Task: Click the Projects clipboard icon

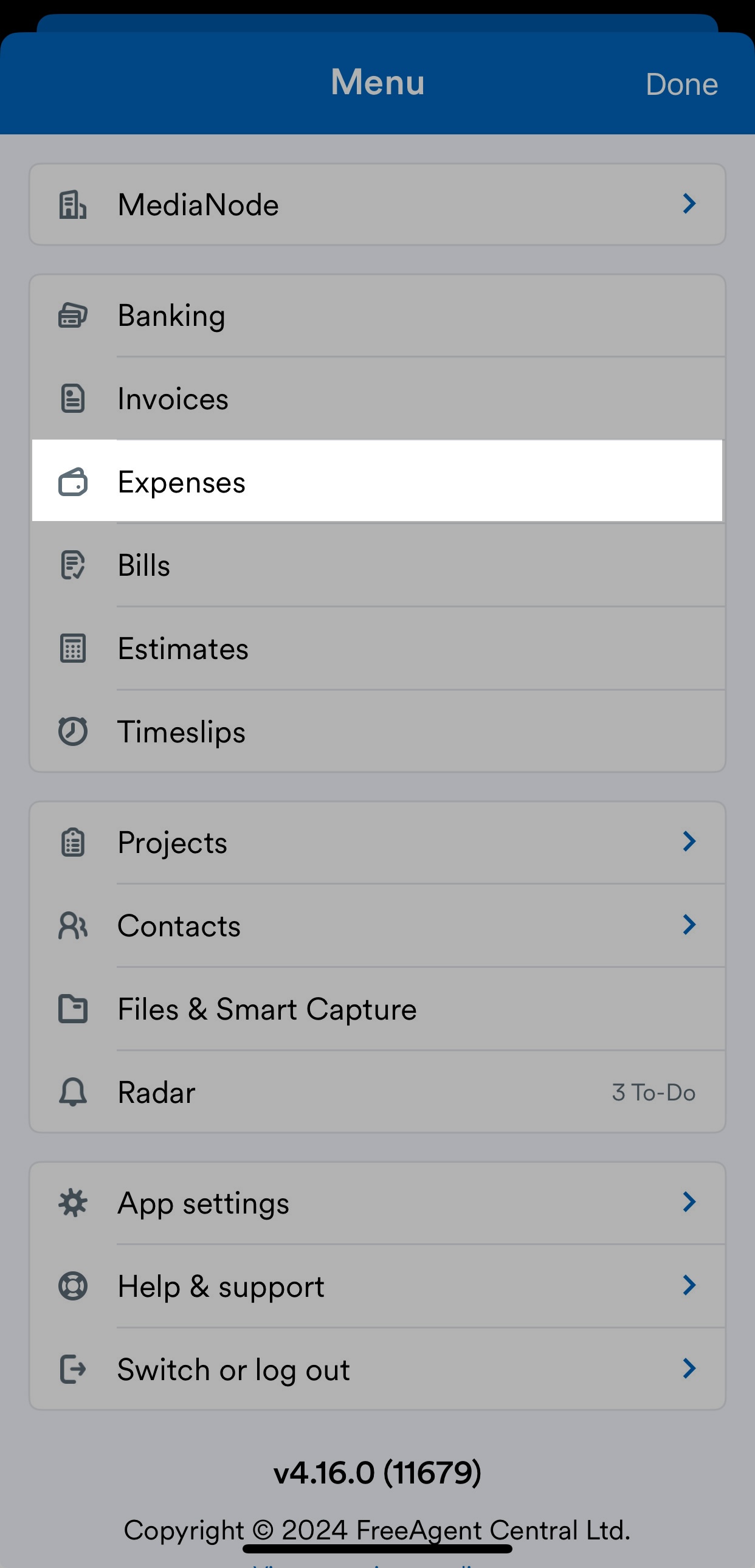Action: click(72, 843)
